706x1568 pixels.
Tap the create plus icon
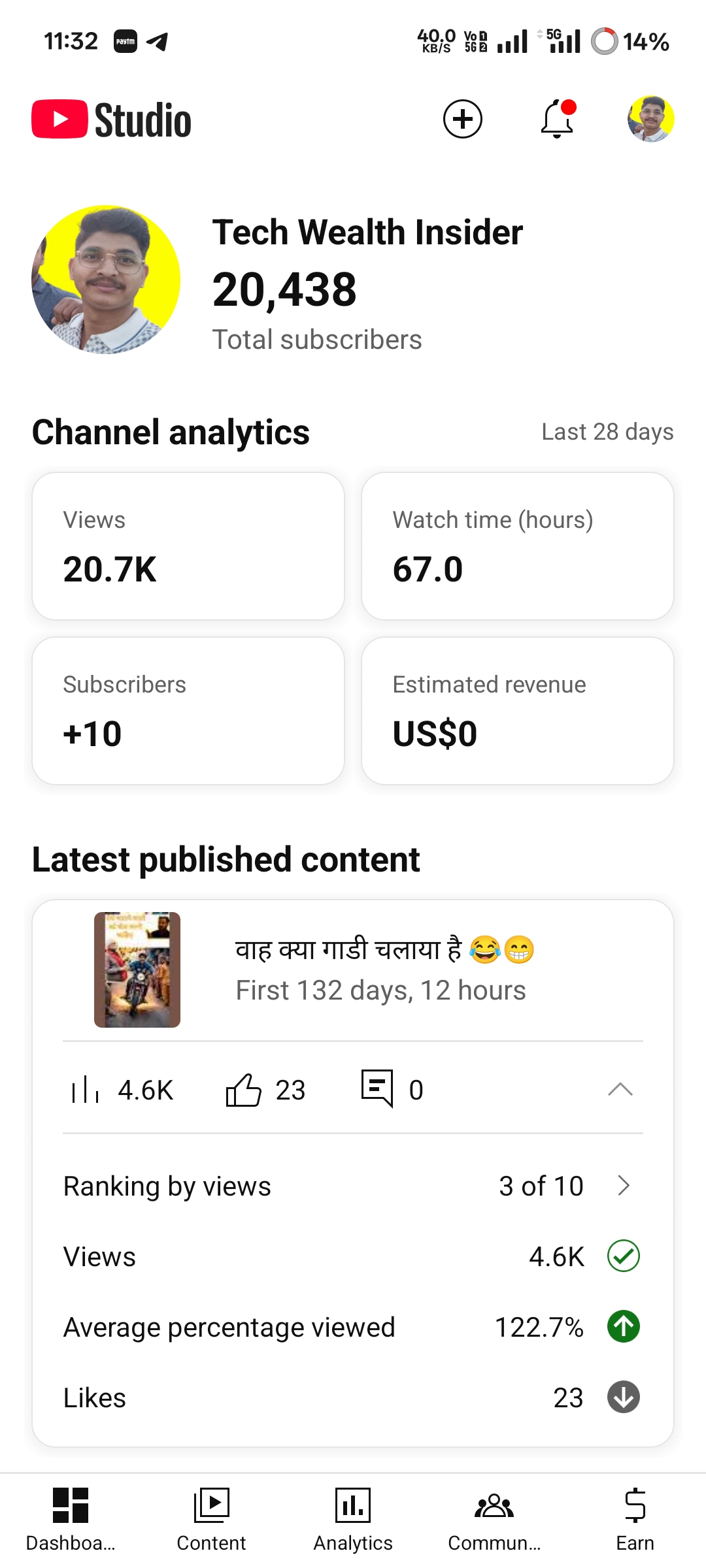click(x=463, y=119)
